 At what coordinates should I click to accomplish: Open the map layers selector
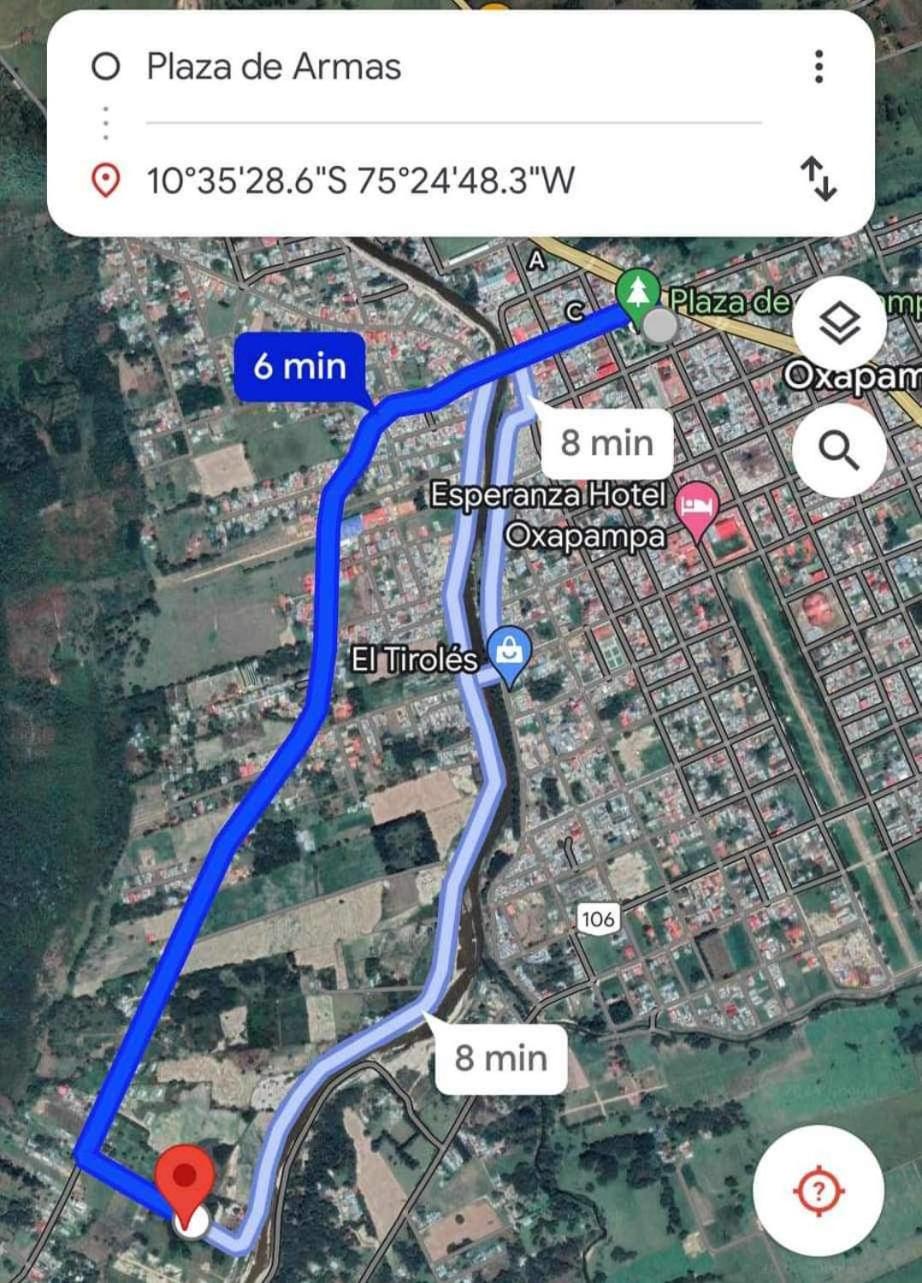[839, 324]
